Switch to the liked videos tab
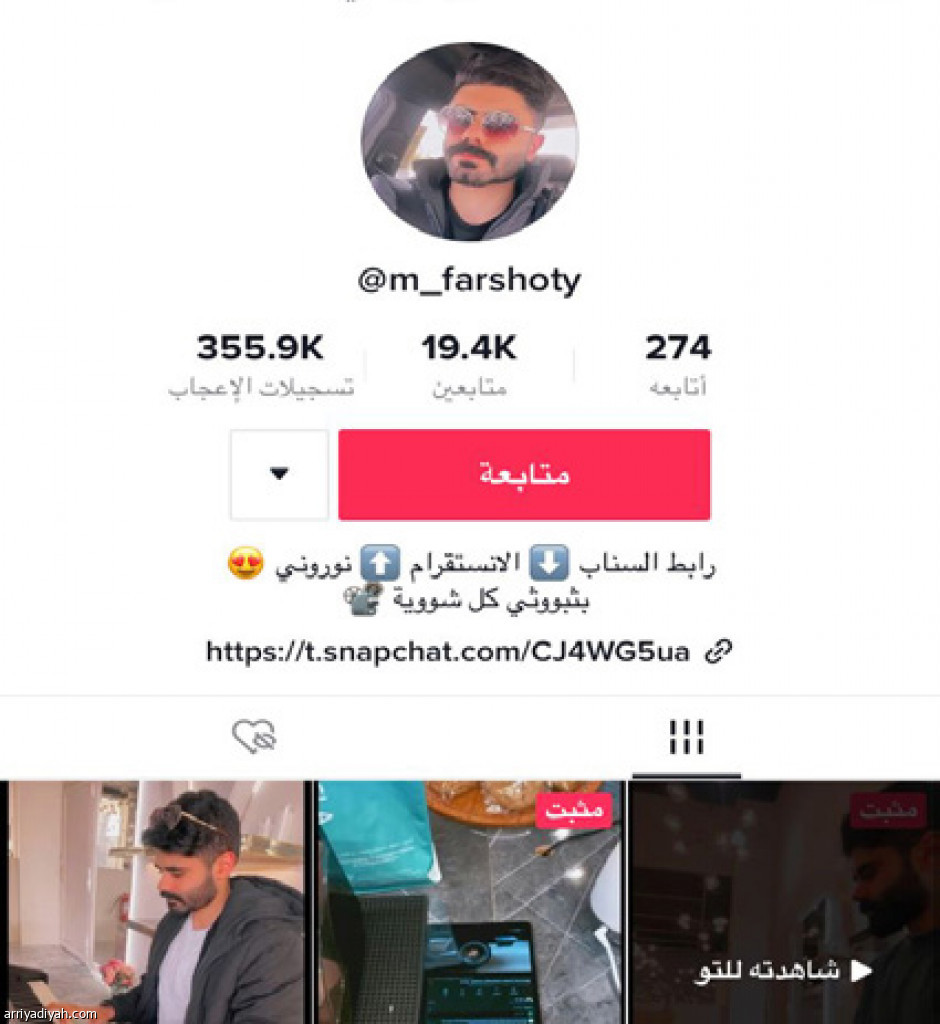 (x=254, y=738)
